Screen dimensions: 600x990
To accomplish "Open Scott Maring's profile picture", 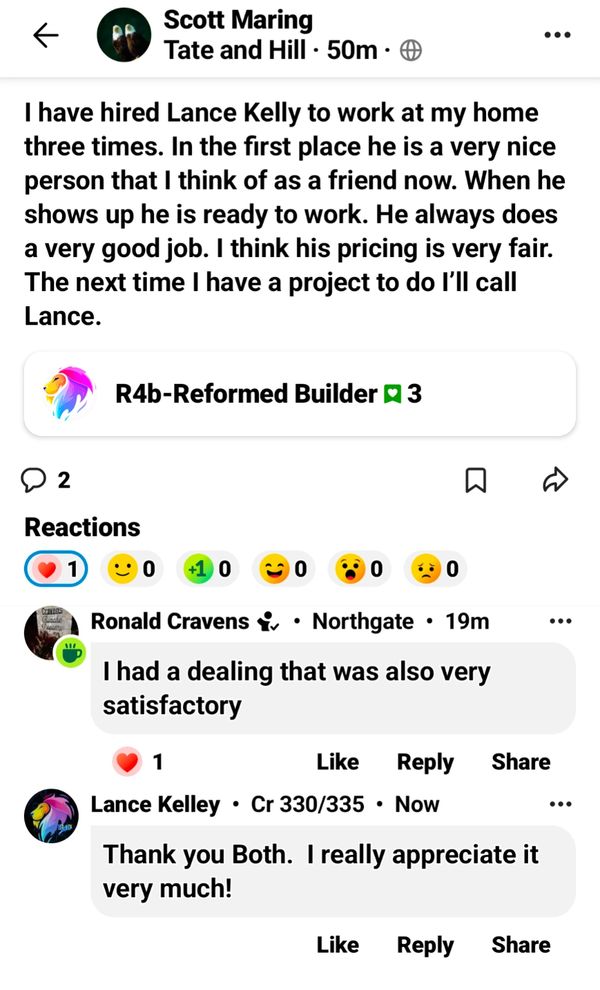I will (x=124, y=36).
